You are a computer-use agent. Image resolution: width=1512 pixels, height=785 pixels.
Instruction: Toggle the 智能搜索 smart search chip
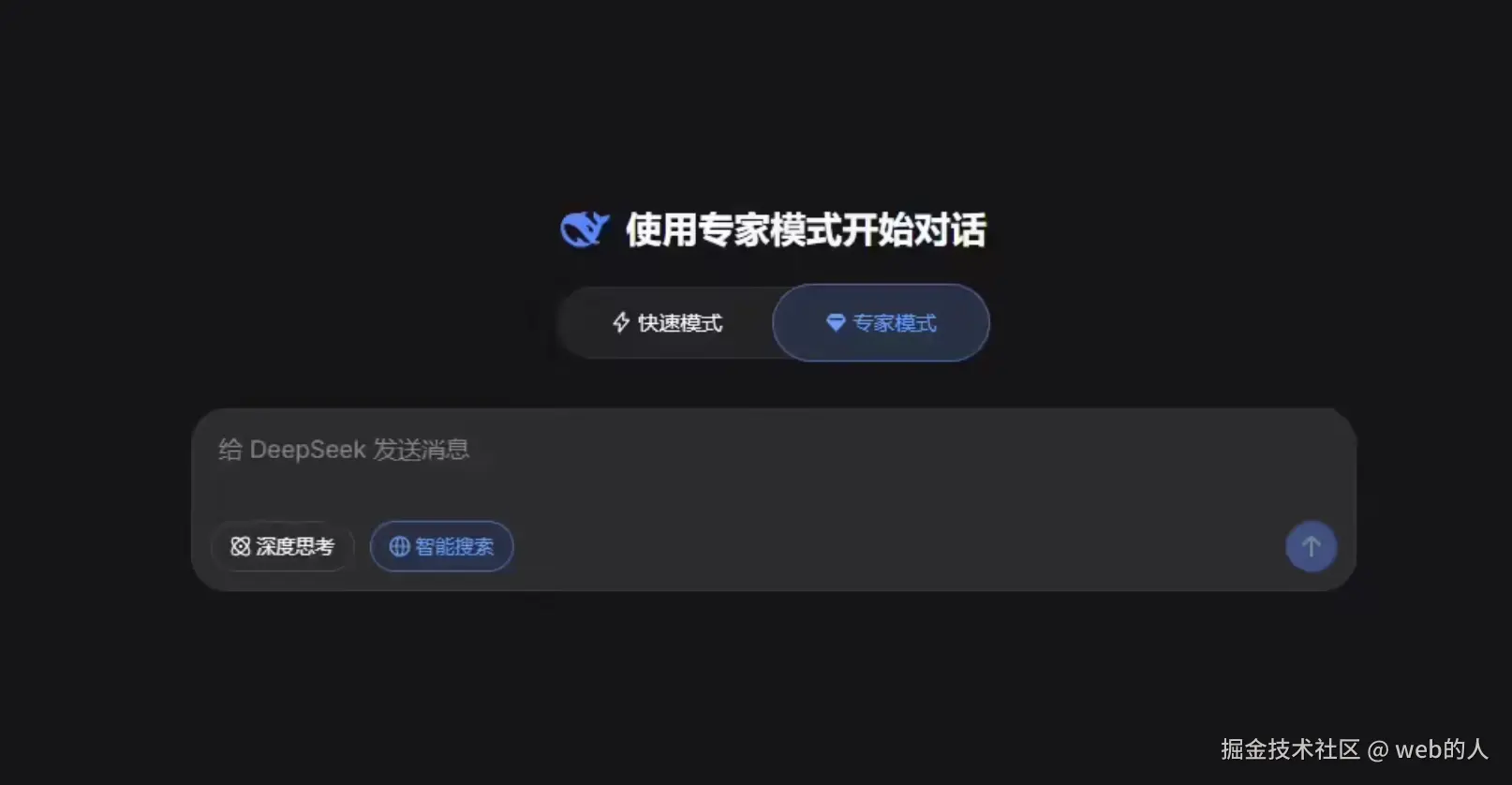pyautogui.click(x=441, y=546)
